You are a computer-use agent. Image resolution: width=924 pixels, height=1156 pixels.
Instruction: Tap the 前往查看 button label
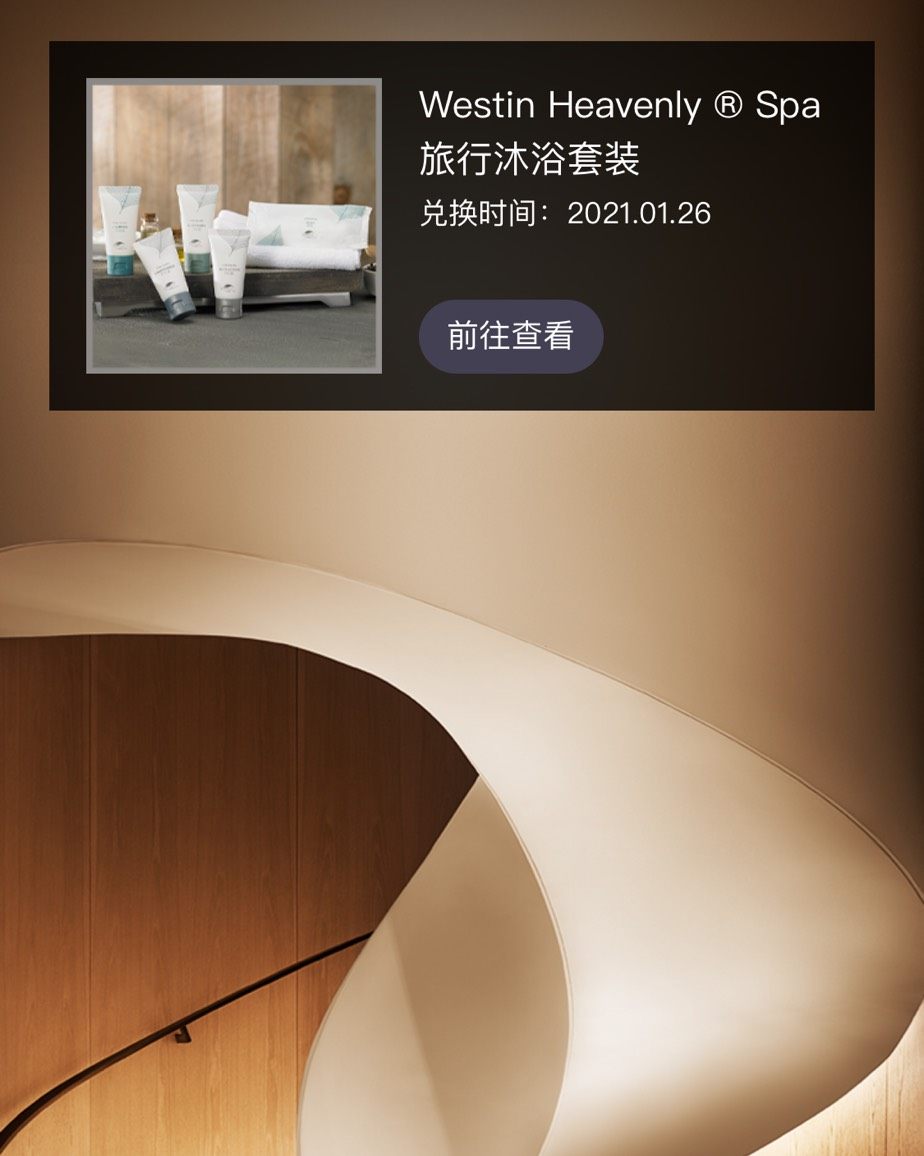pos(511,338)
